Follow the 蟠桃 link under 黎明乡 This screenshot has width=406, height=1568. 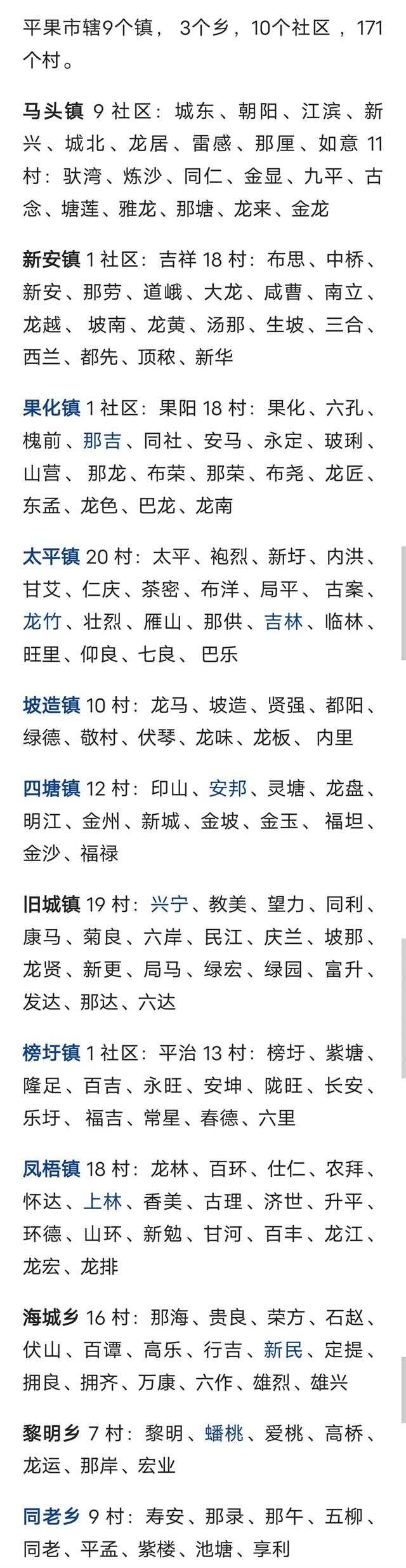pyautogui.click(x=224, y=1433)
